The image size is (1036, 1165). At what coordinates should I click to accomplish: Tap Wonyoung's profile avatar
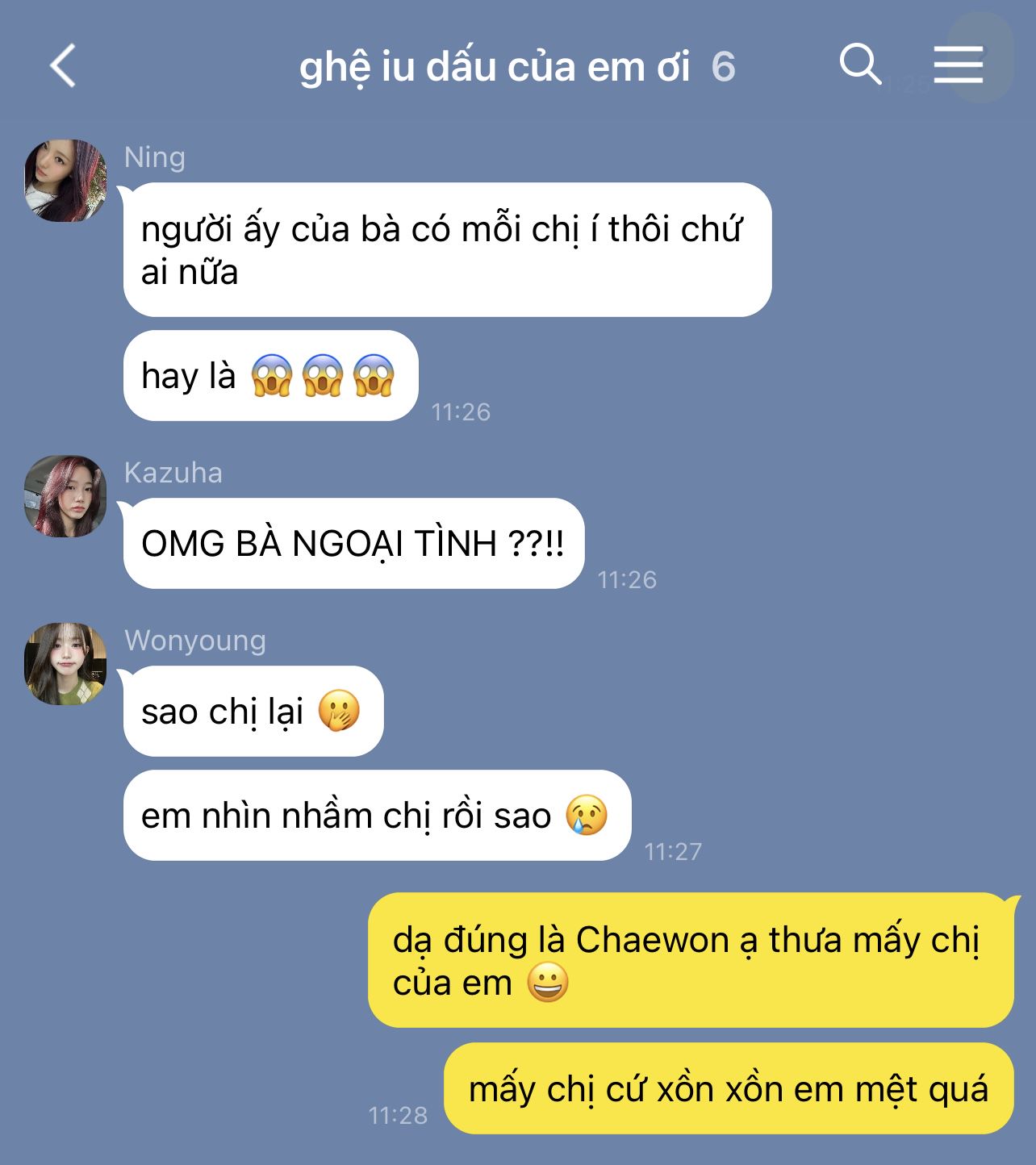[65, 664]
